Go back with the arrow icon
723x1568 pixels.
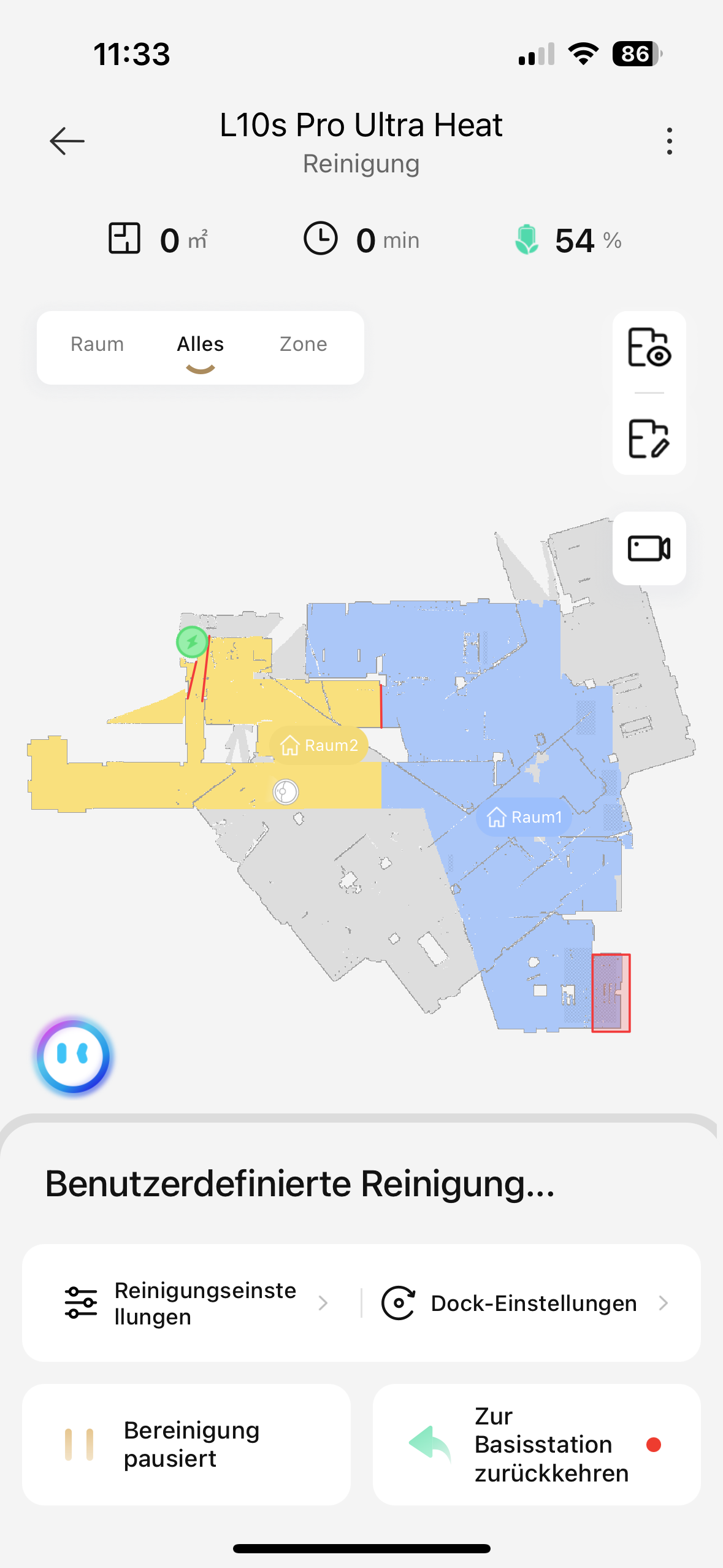(x=67, y=141)
